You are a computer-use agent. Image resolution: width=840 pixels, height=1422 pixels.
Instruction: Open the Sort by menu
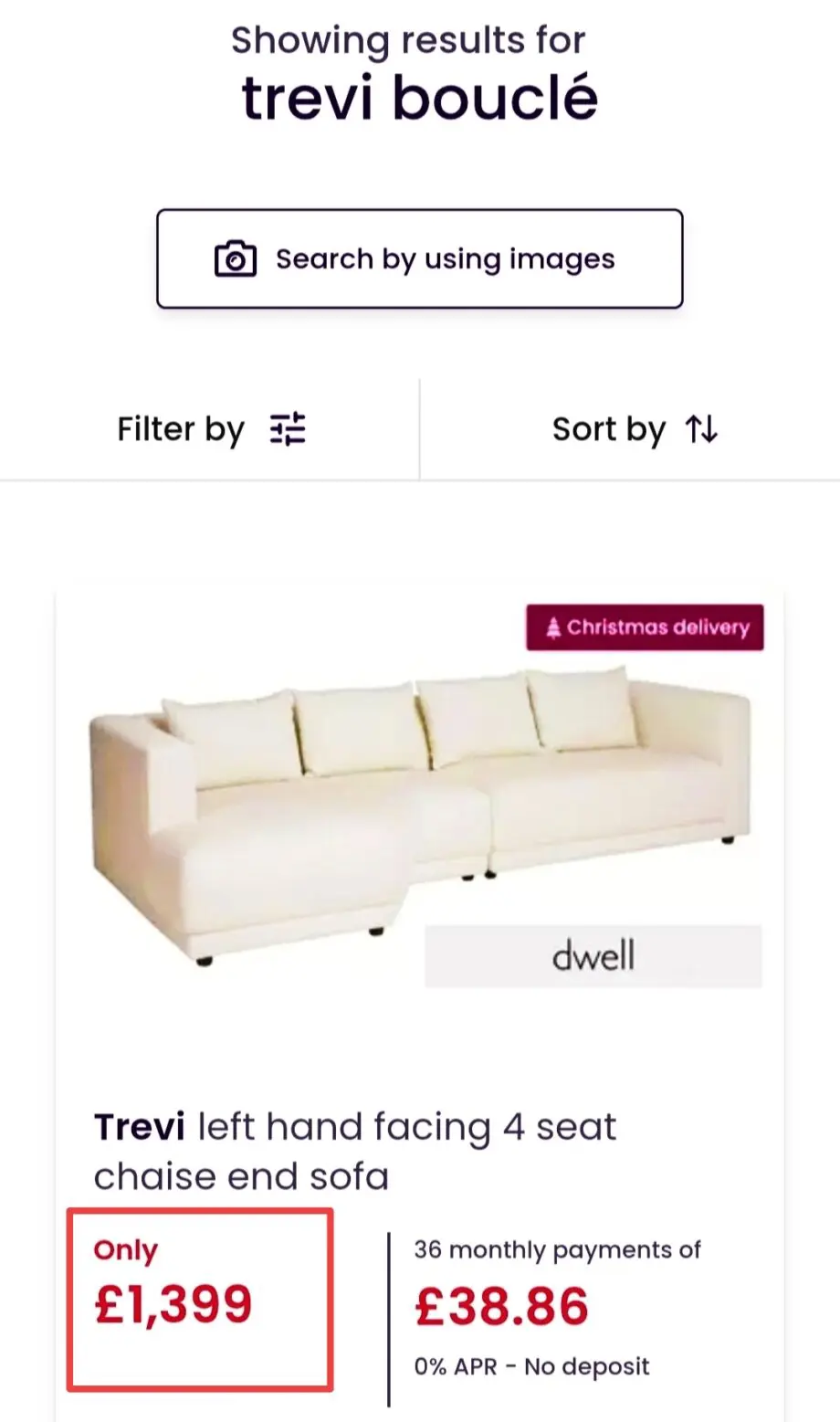tap(634, 429)
